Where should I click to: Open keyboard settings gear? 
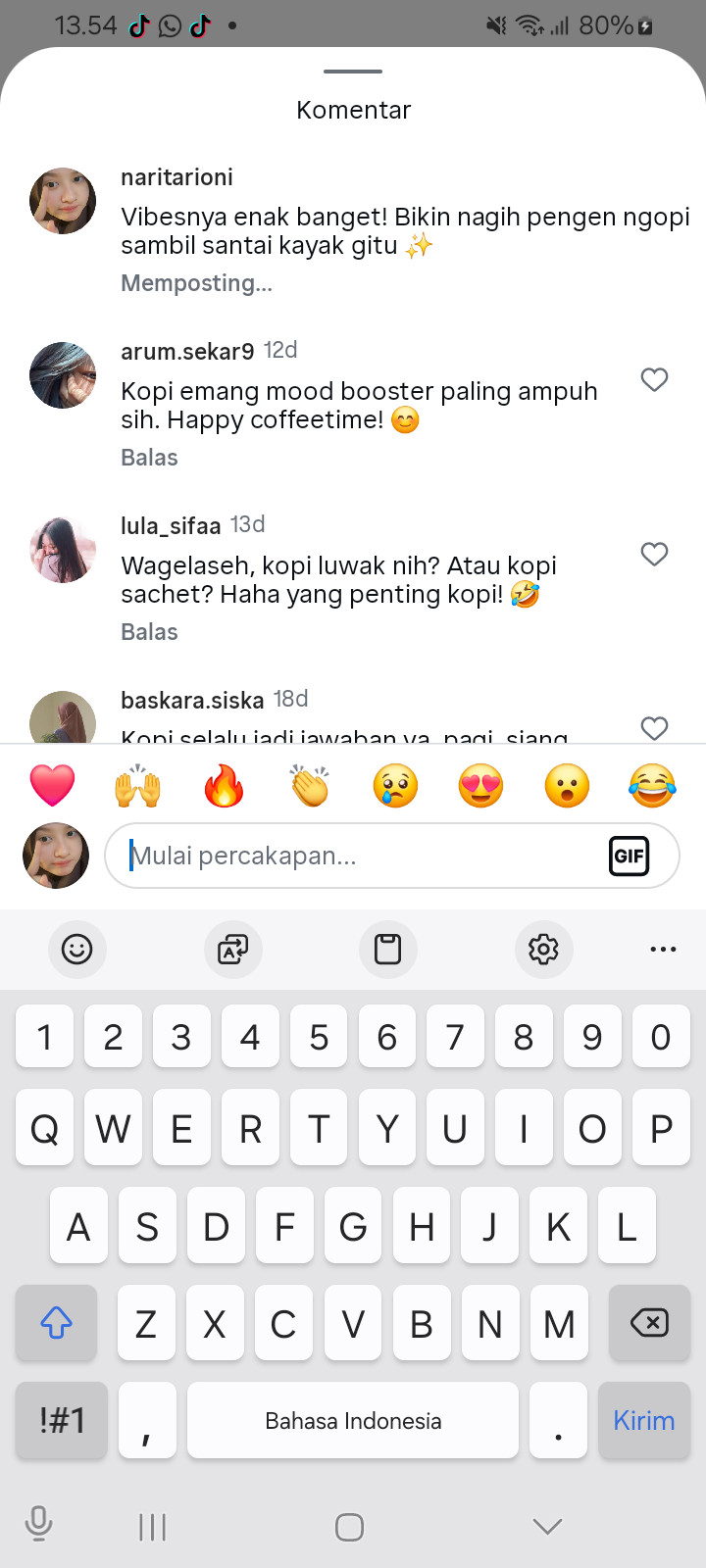pyautogui.click(x=543, y=949)
